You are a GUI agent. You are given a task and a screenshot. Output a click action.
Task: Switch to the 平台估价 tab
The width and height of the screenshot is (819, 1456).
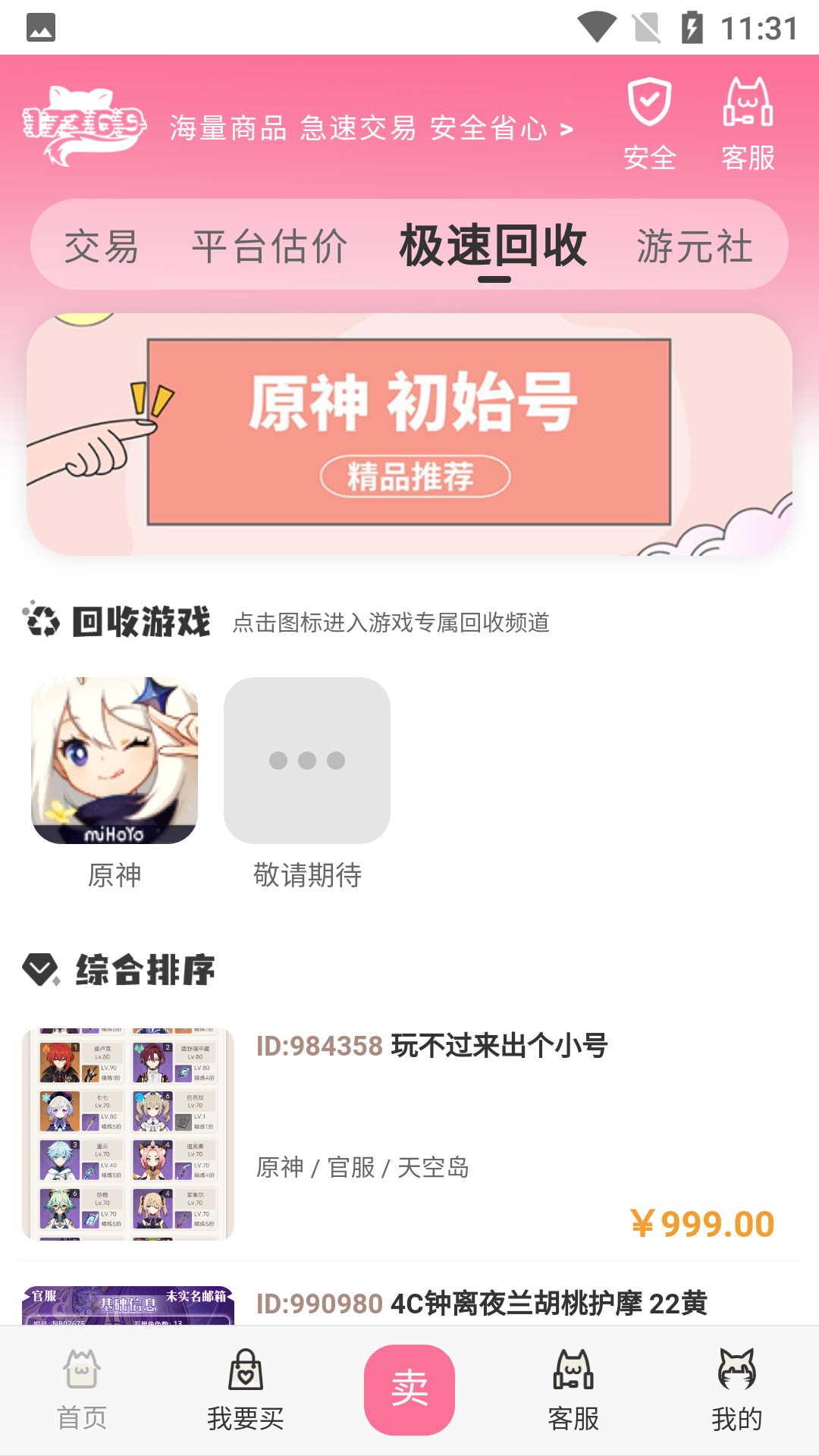point(270,246)
